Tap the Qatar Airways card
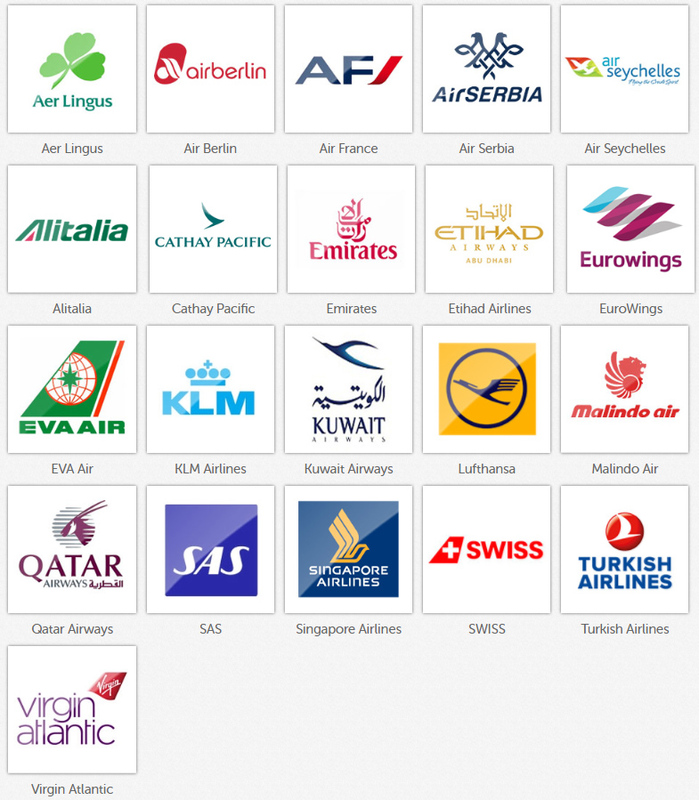 (72, 549)
